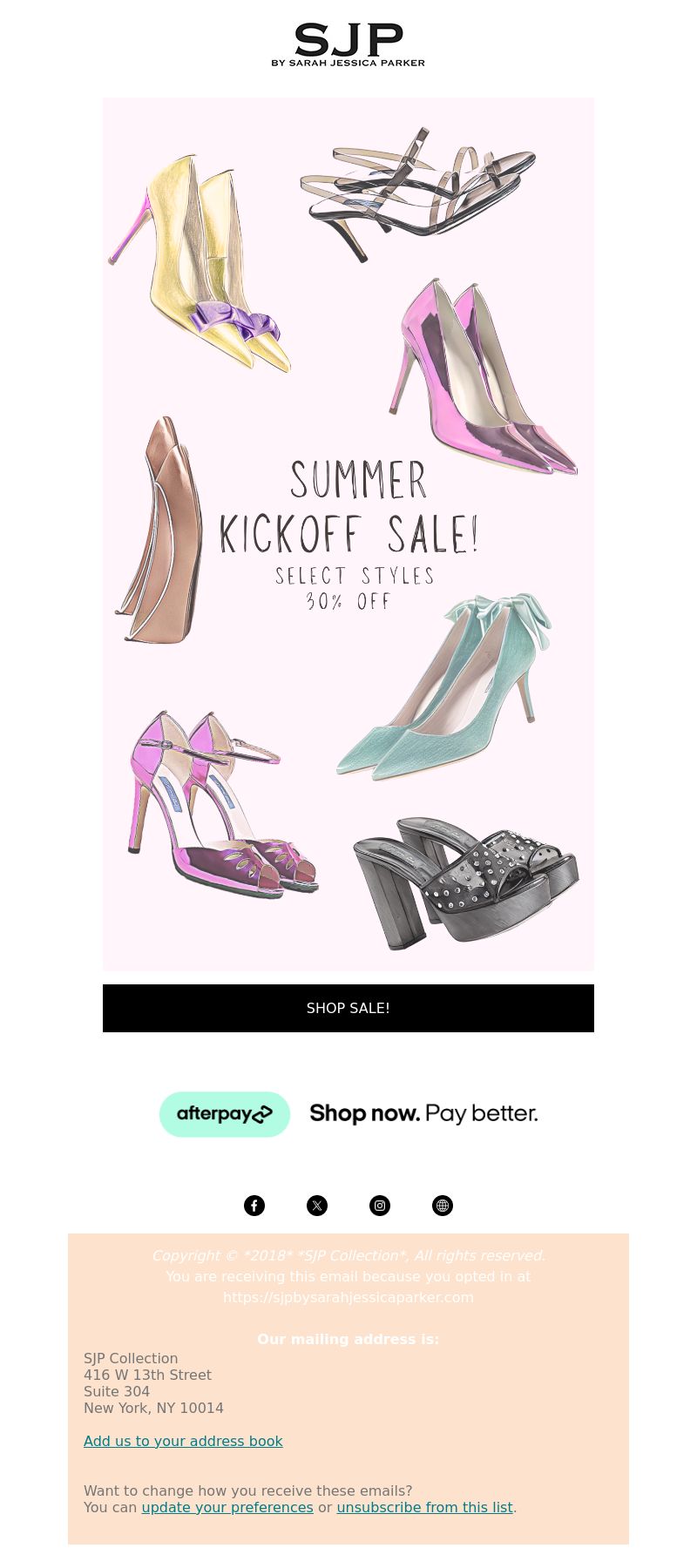Unsubscribe from this list
Viewport: 697px width, 1568px height.
pyautogui.click(x=424, y=1507)
